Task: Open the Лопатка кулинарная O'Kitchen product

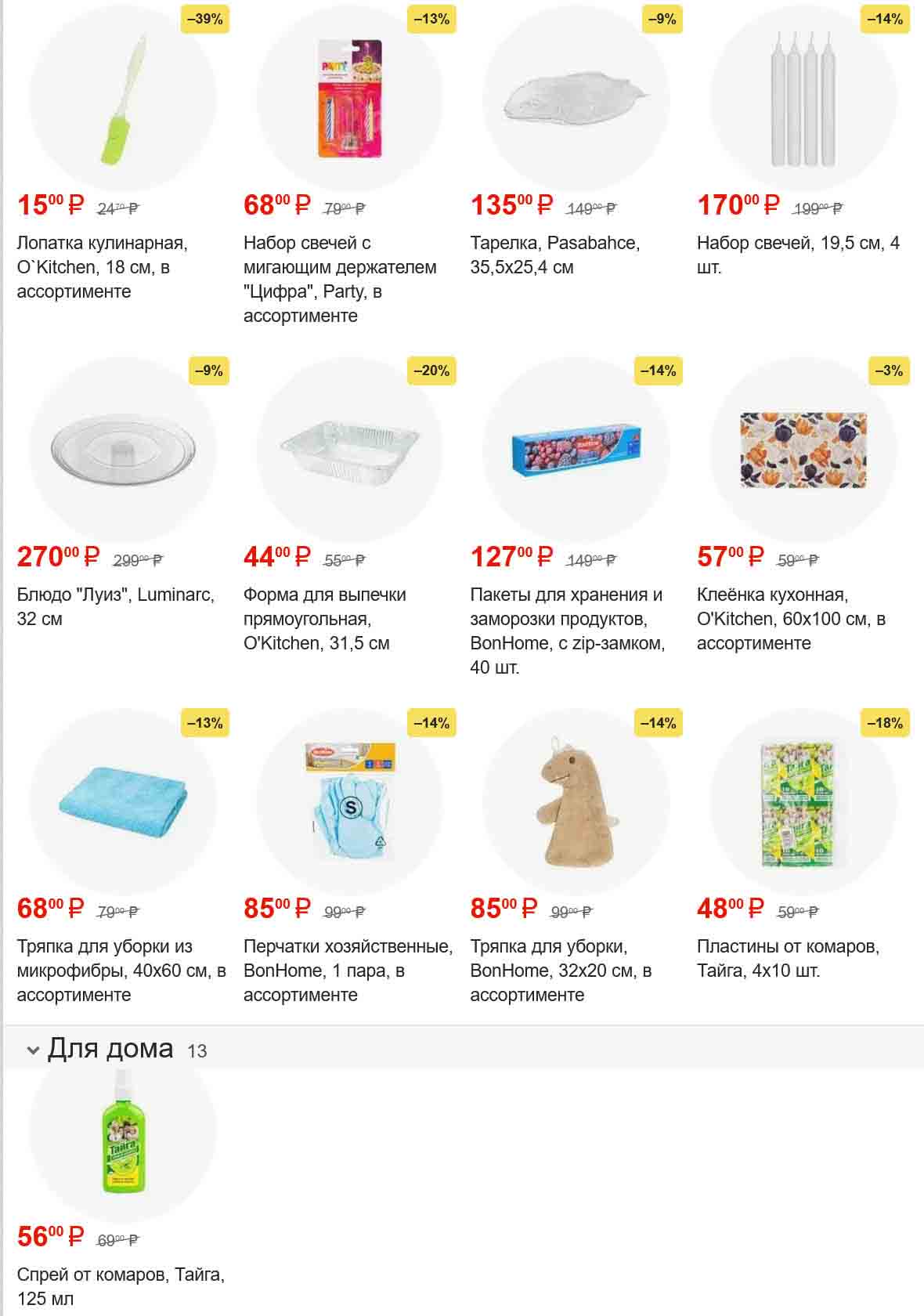Action: [x=122, y=99]
